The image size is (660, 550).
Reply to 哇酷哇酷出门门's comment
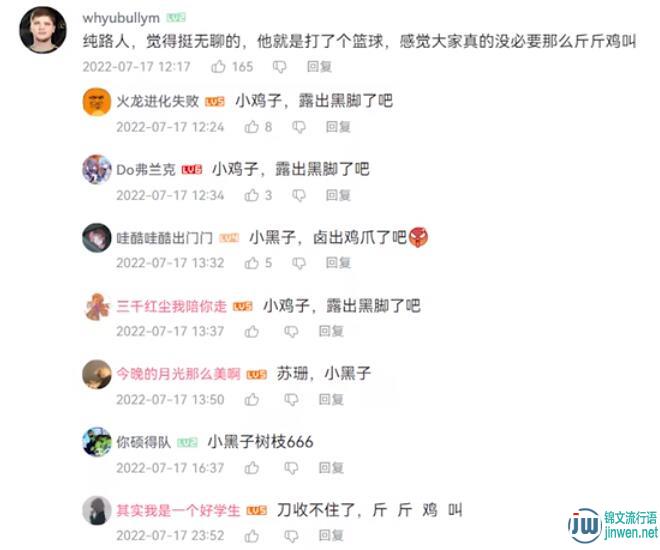pos(338,263)
